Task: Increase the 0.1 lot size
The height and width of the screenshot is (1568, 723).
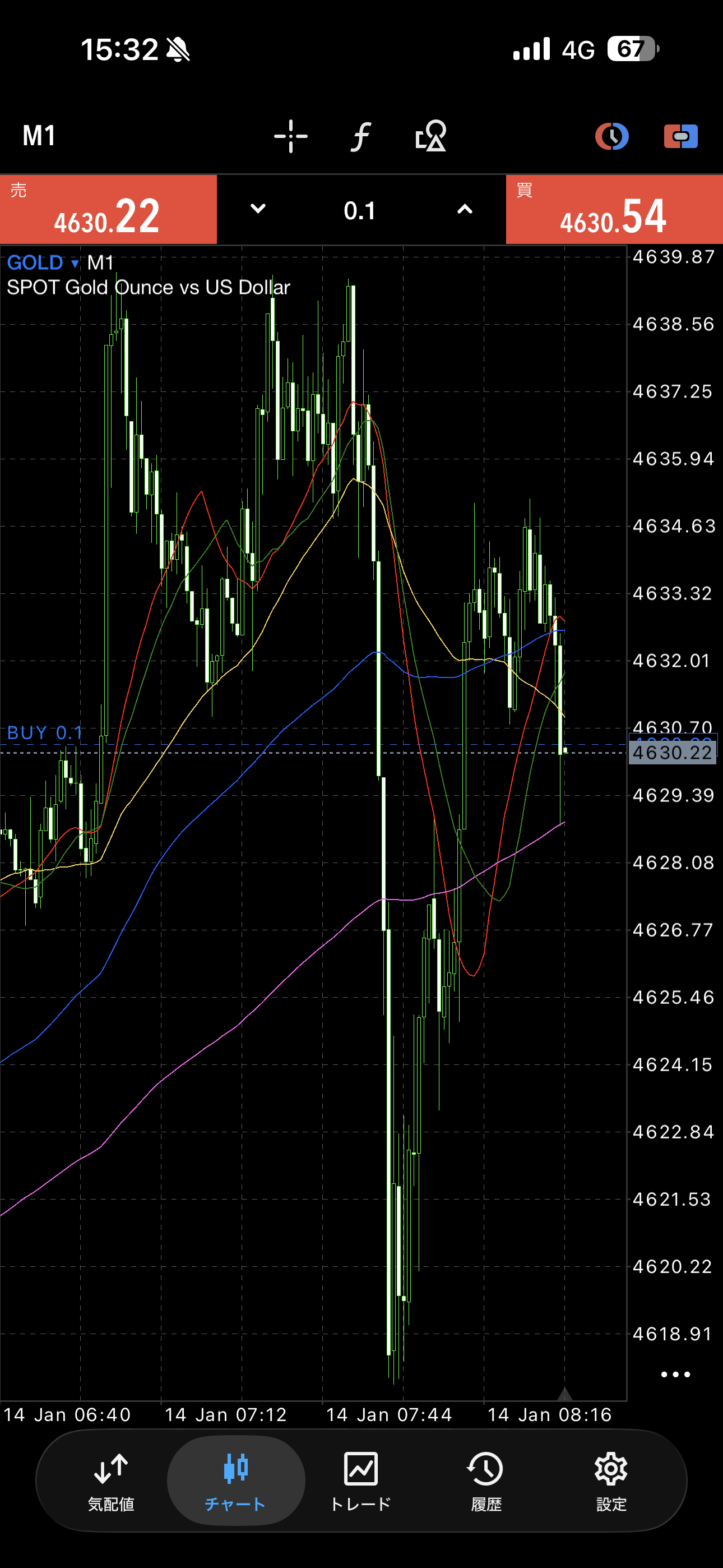Action: click(x=465, y=209)
